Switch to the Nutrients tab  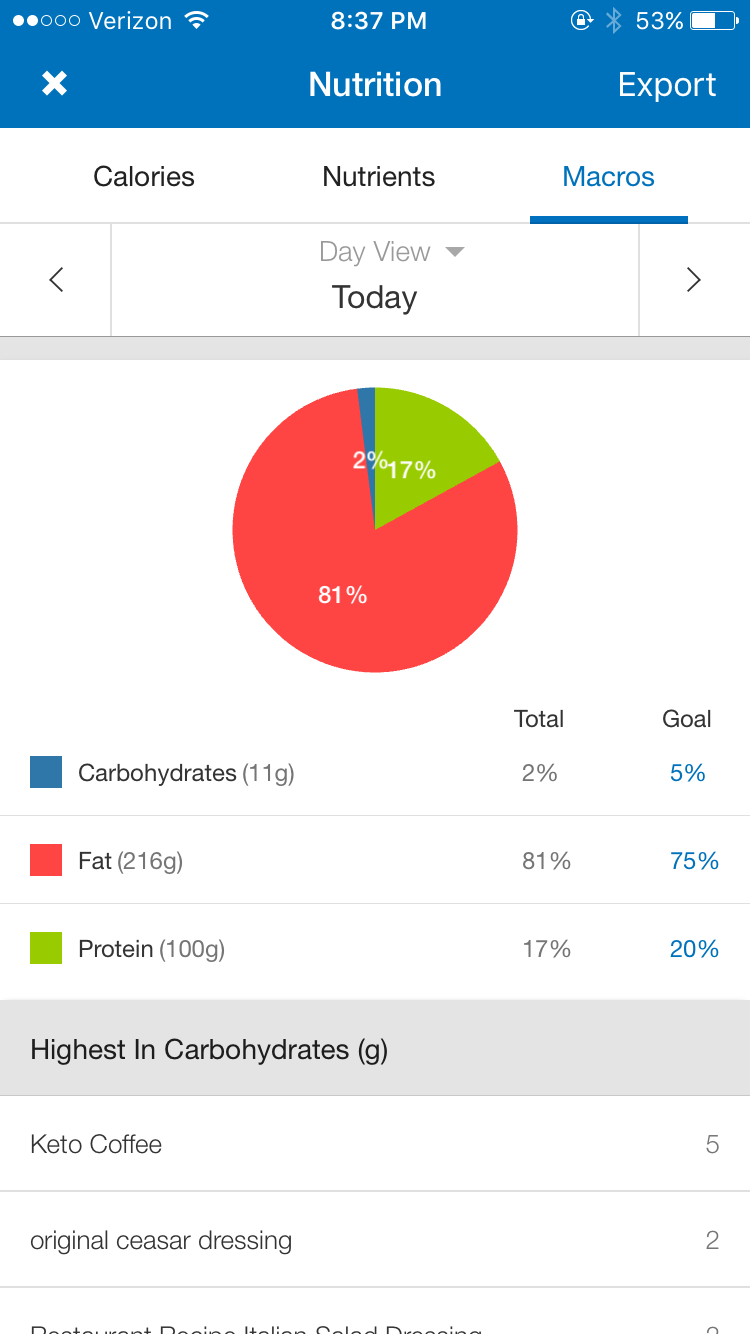(x=378, y=177)
